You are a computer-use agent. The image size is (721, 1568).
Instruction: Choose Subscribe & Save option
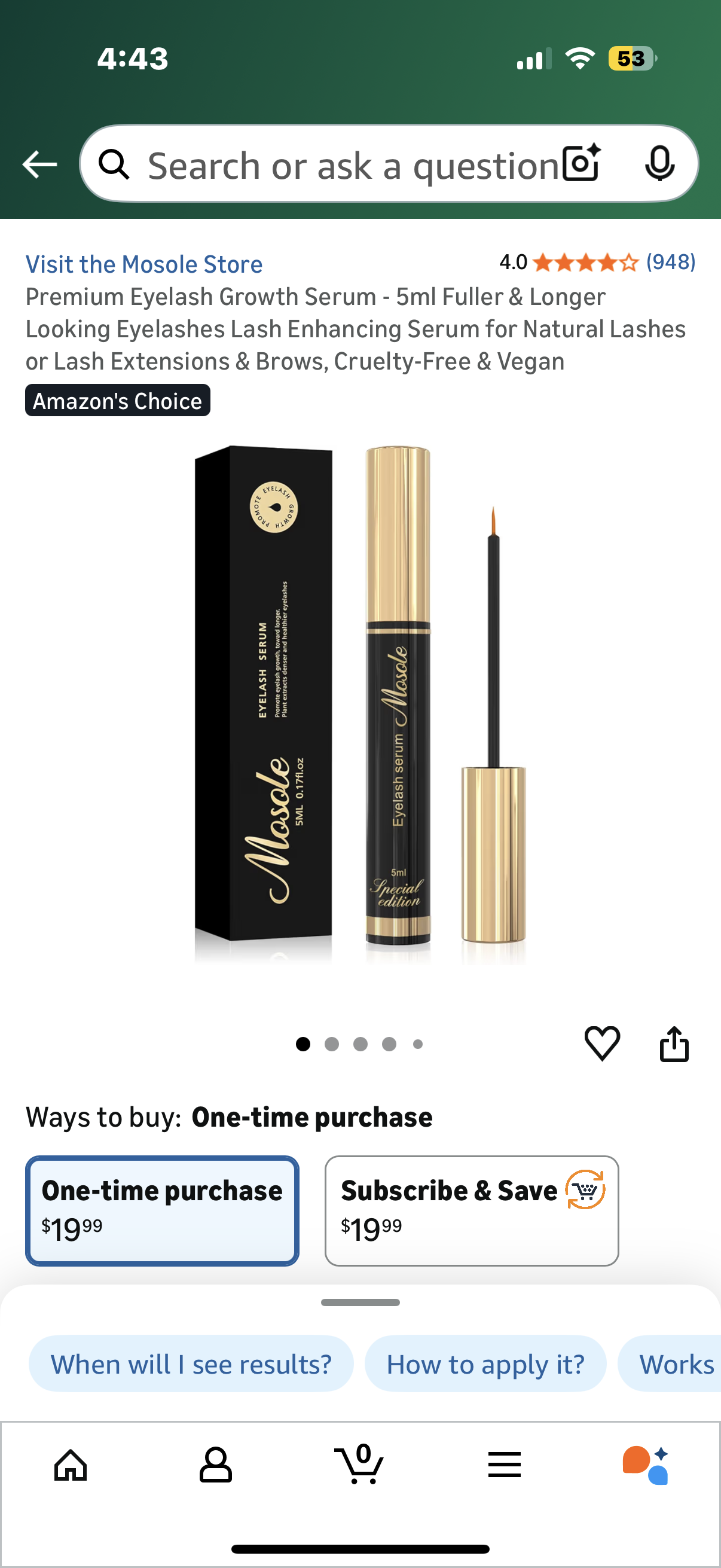(472, 1210)
